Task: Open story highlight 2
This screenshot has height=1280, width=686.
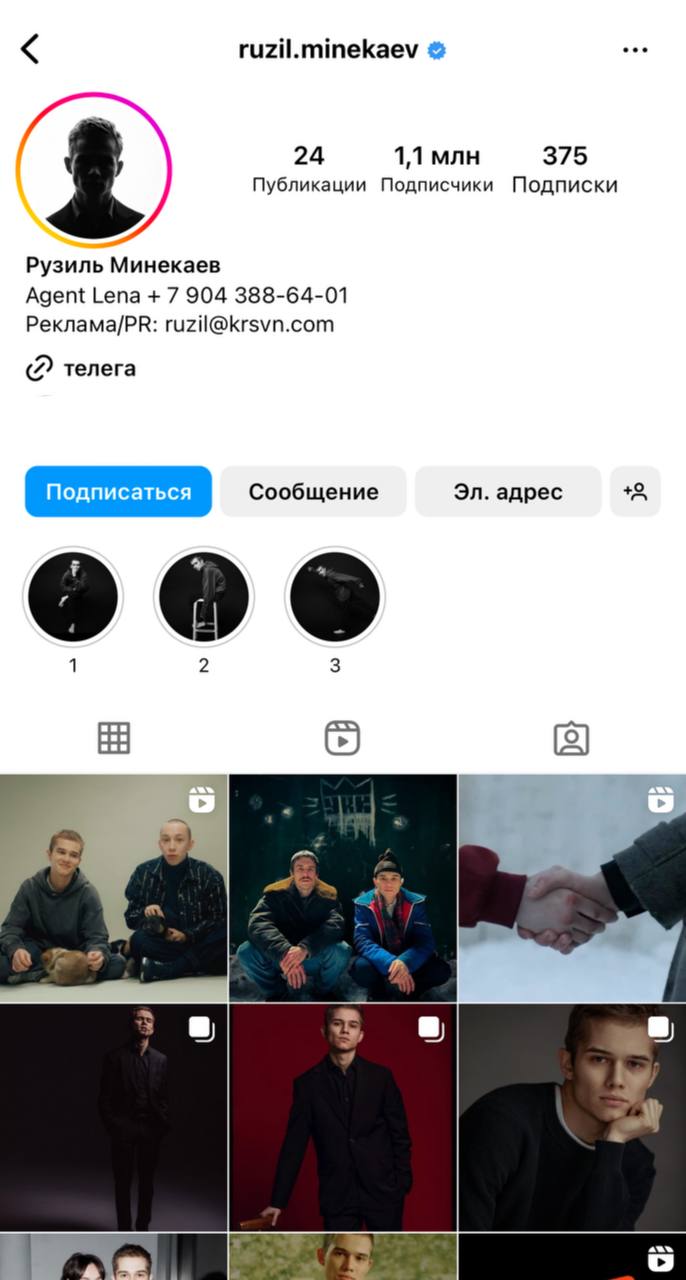Action: click(204, 598)
